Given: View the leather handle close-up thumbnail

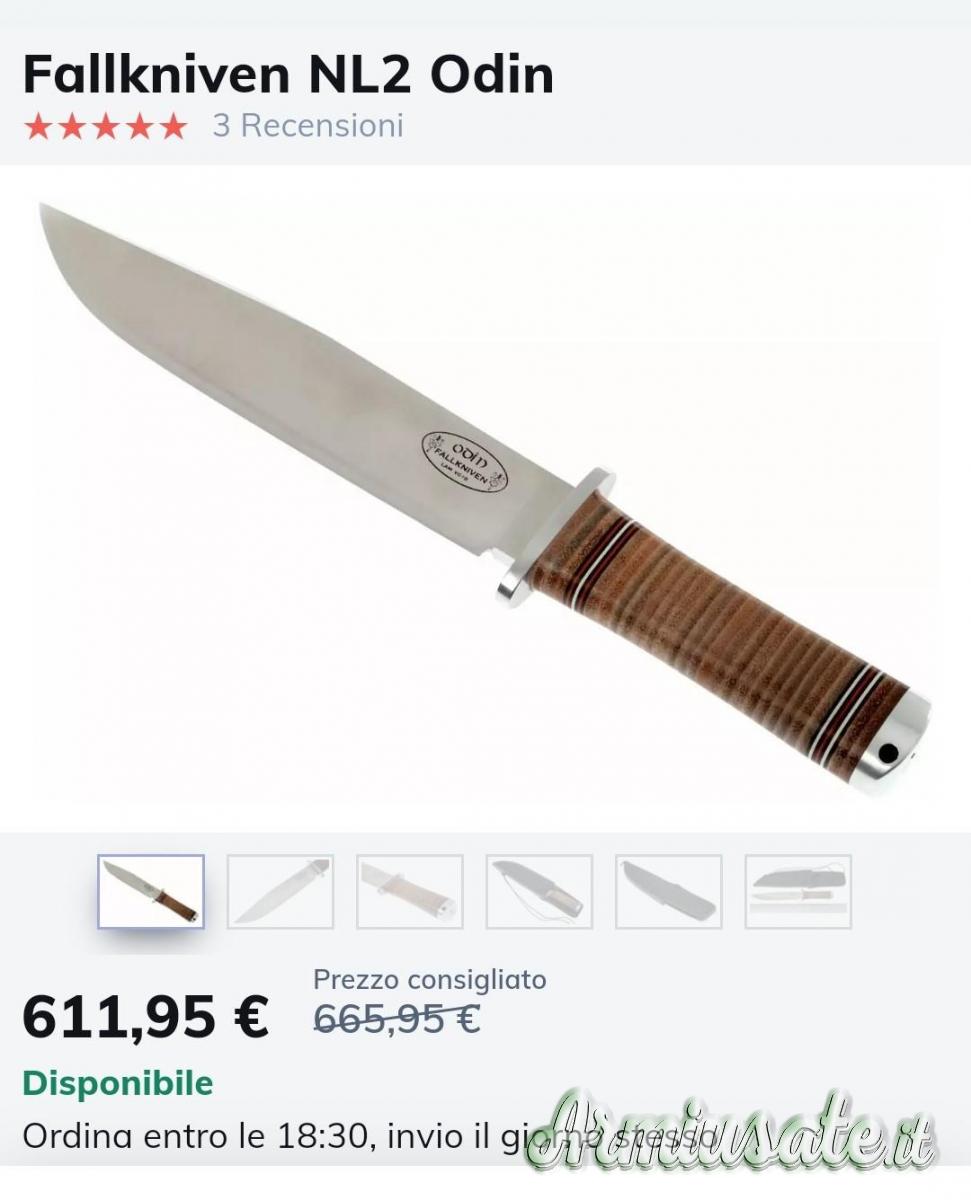Looking at the screenshot, I should pos(410,891).
